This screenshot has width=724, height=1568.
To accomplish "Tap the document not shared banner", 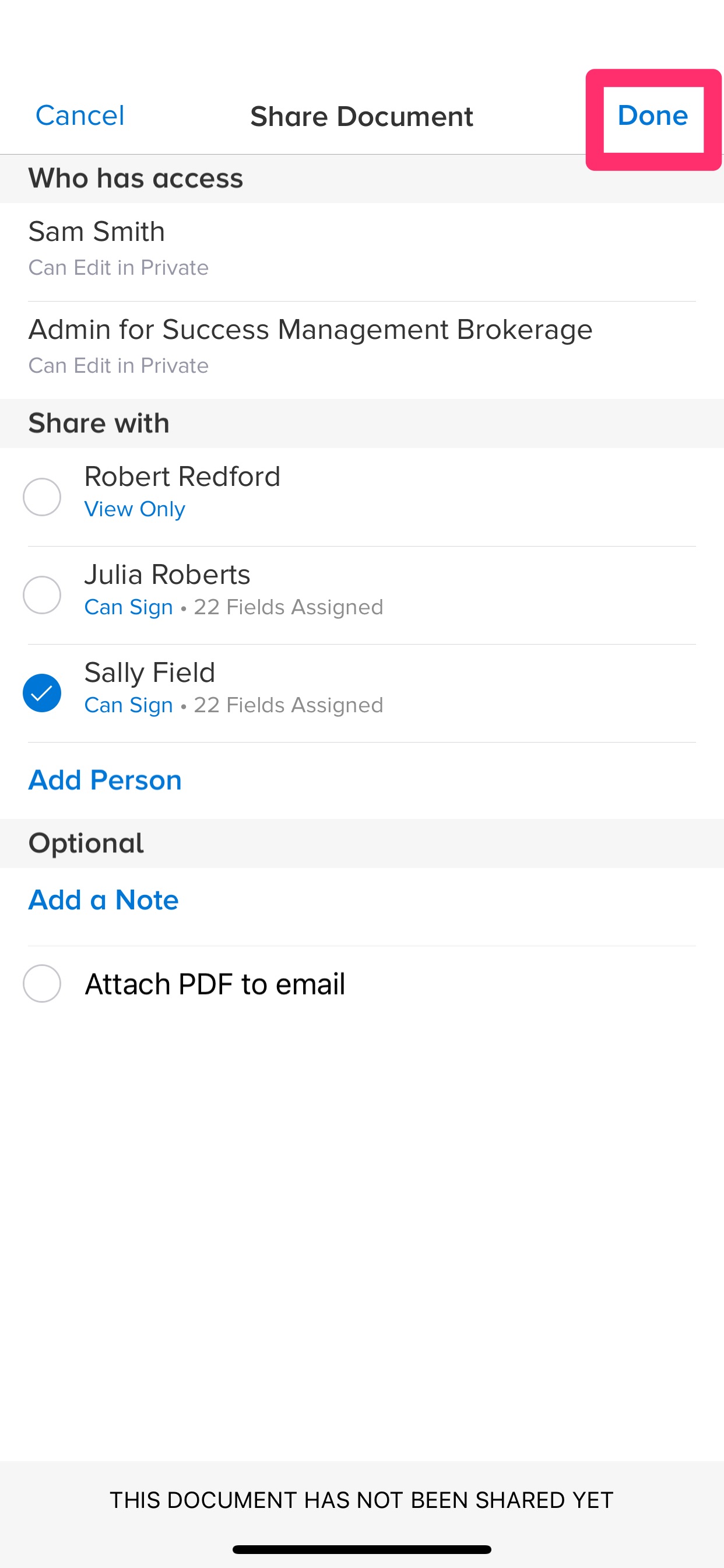I will 362,1500.
